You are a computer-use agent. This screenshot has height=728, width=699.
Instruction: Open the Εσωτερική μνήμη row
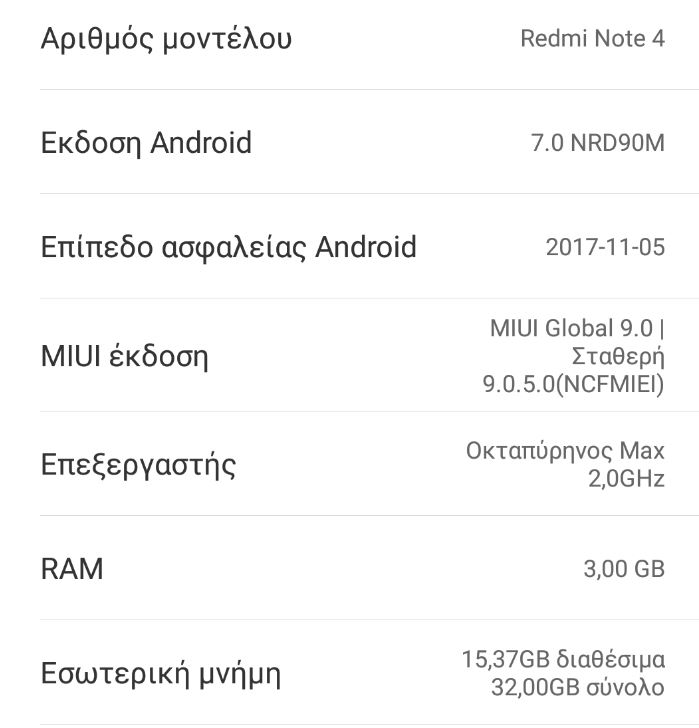point(350,673)
